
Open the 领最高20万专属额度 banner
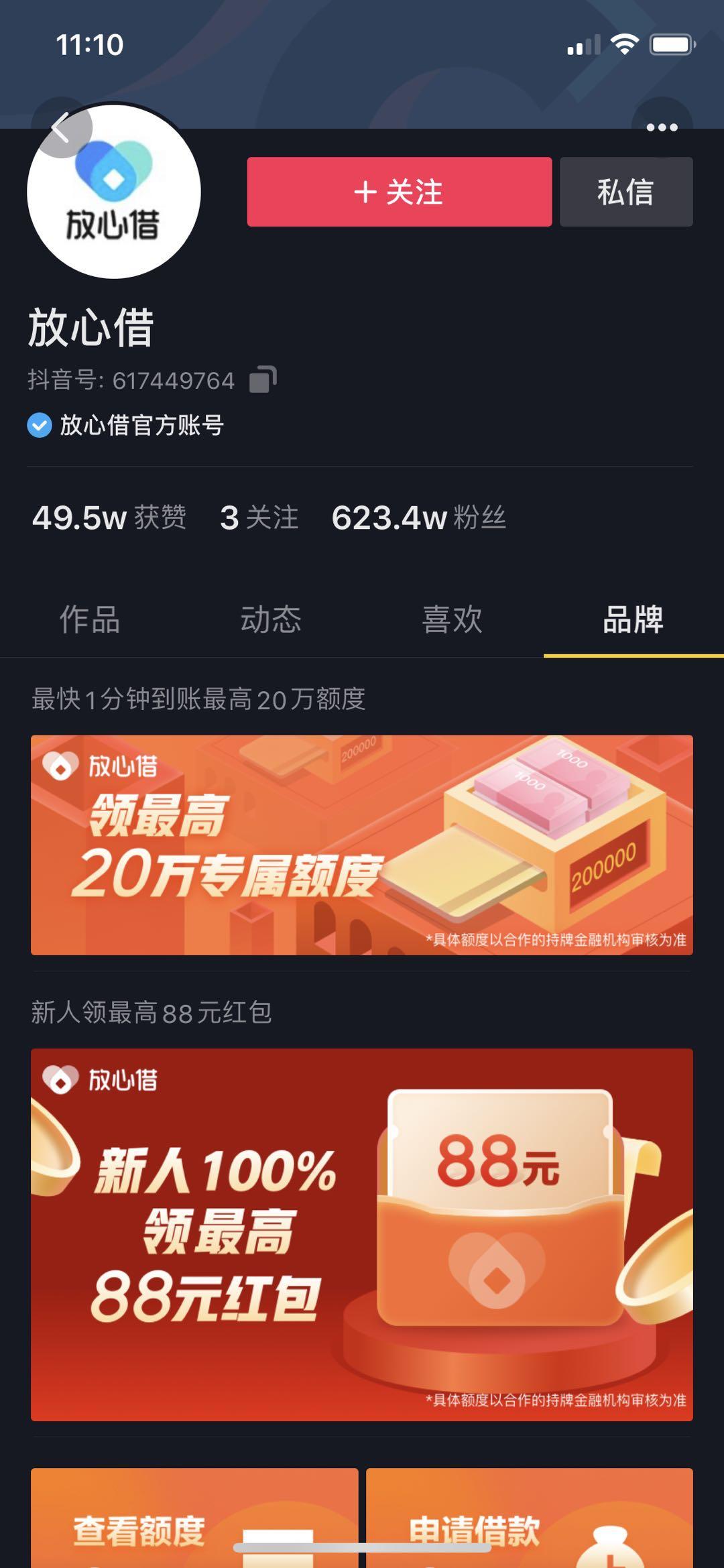click(x=362, y=845)
